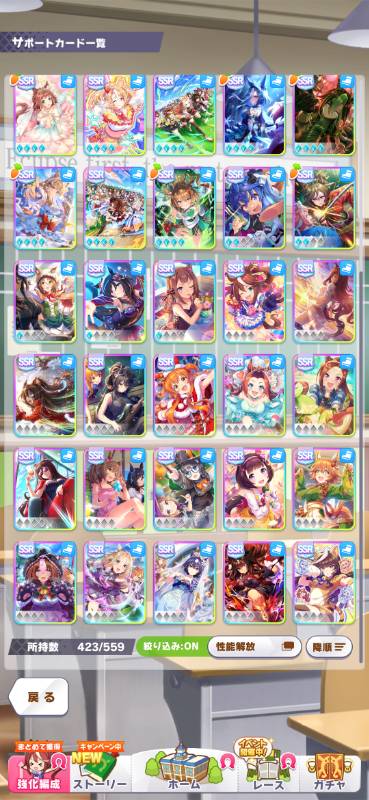This screenshot has width=369, height=800.
Task: Tap the 戻る back button
Action: pyautogui.click(x=39, y=696)
